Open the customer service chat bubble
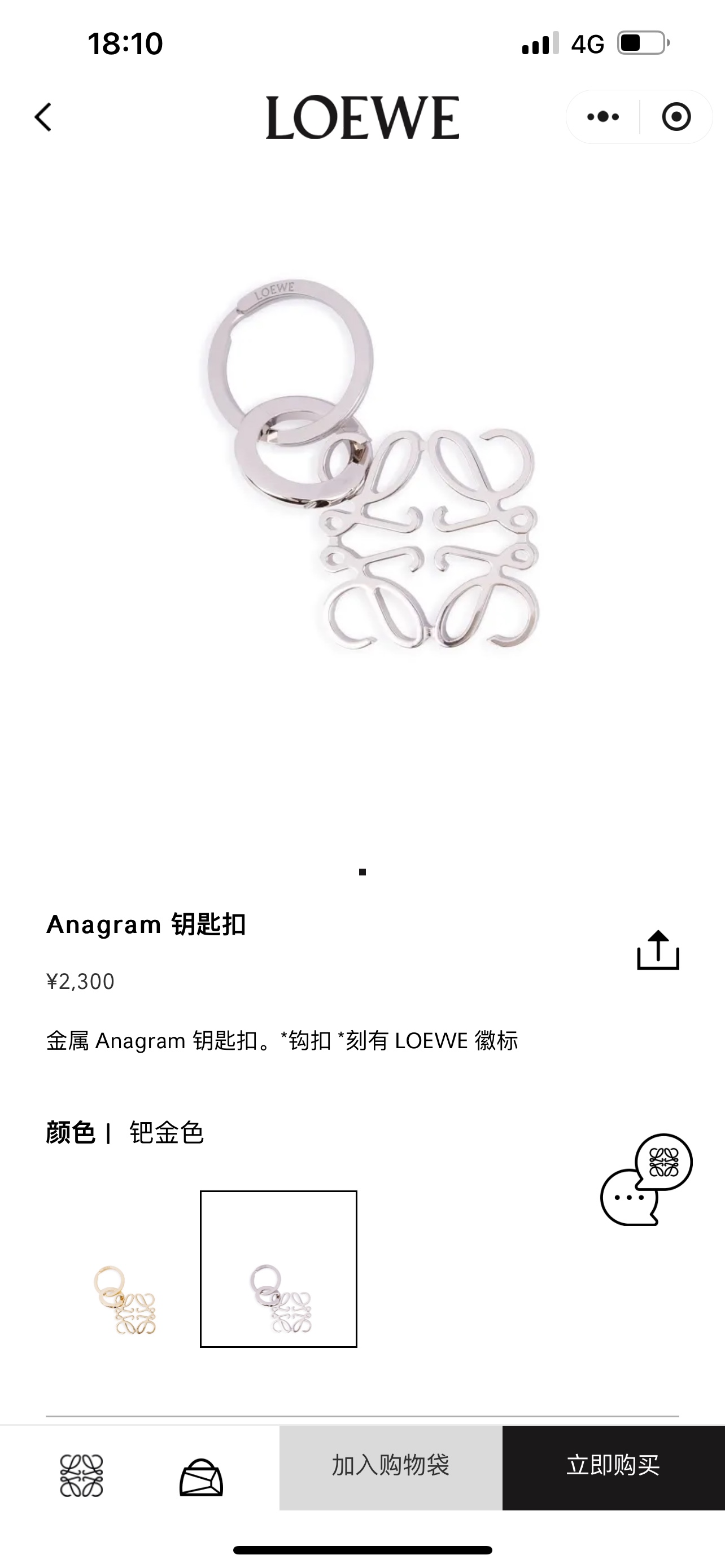Screen dimensions: 725x1568 [645, 1180]
